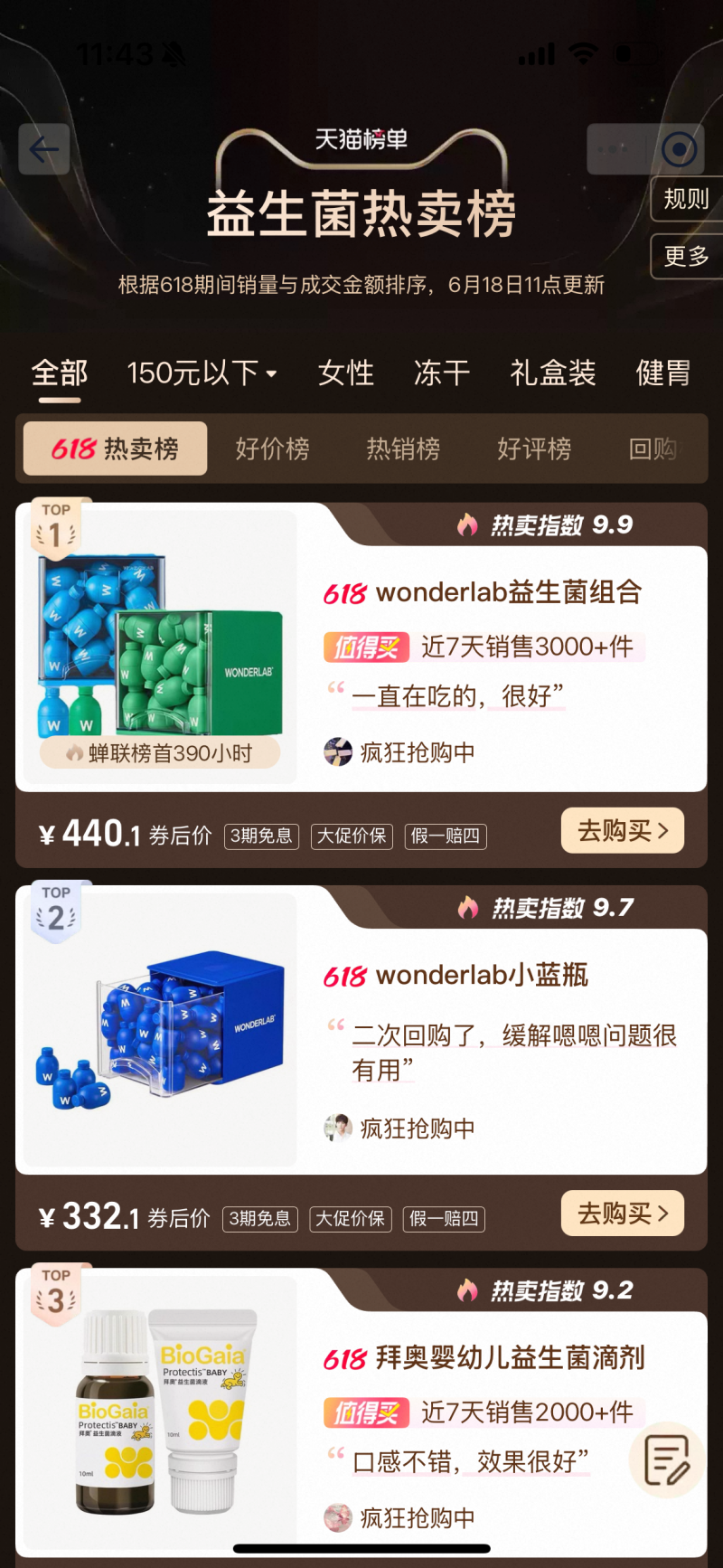Tap 去购买 for wonderlab小蓝瓶
The image size is (723, 1568).
click(622, 1213)
